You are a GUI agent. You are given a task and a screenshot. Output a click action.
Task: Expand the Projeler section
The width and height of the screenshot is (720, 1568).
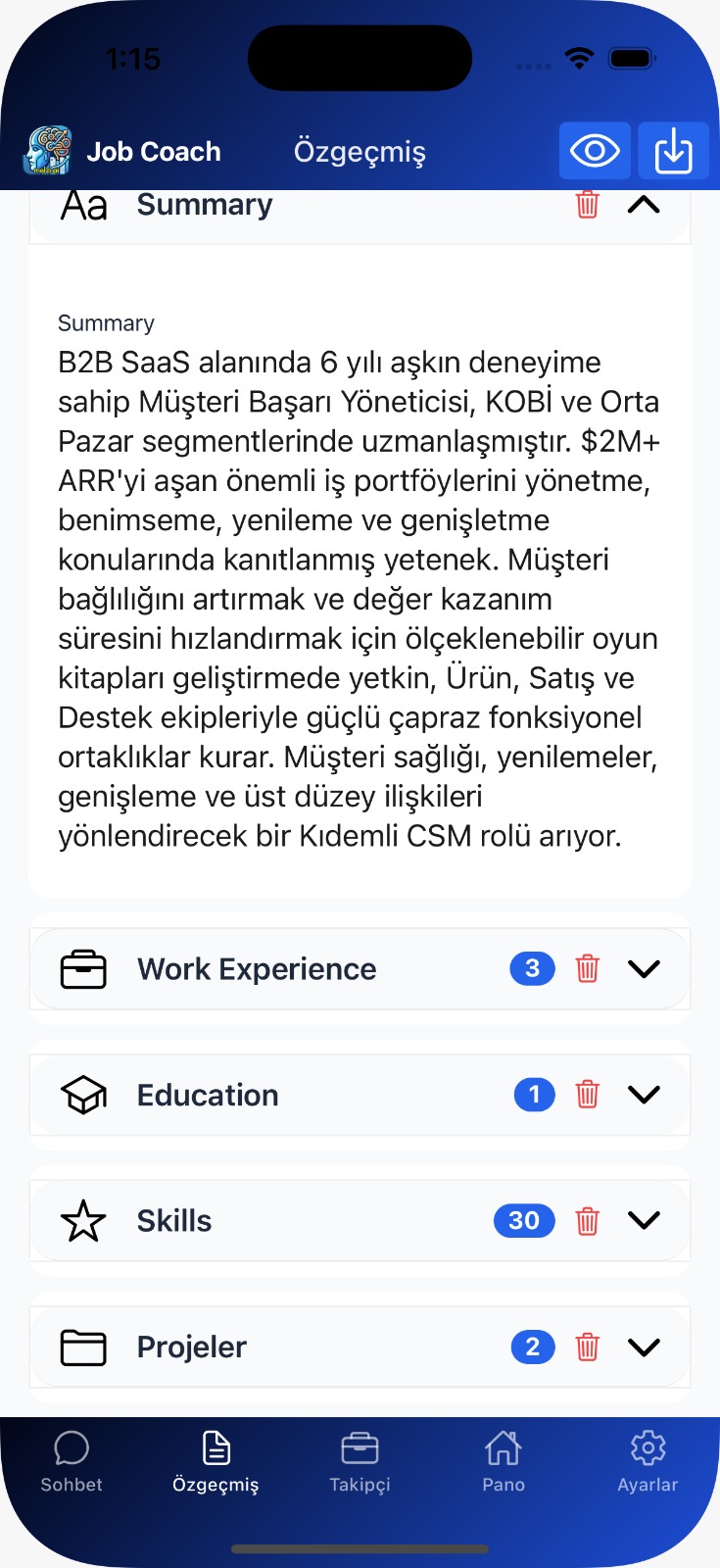pos(644,1347)
